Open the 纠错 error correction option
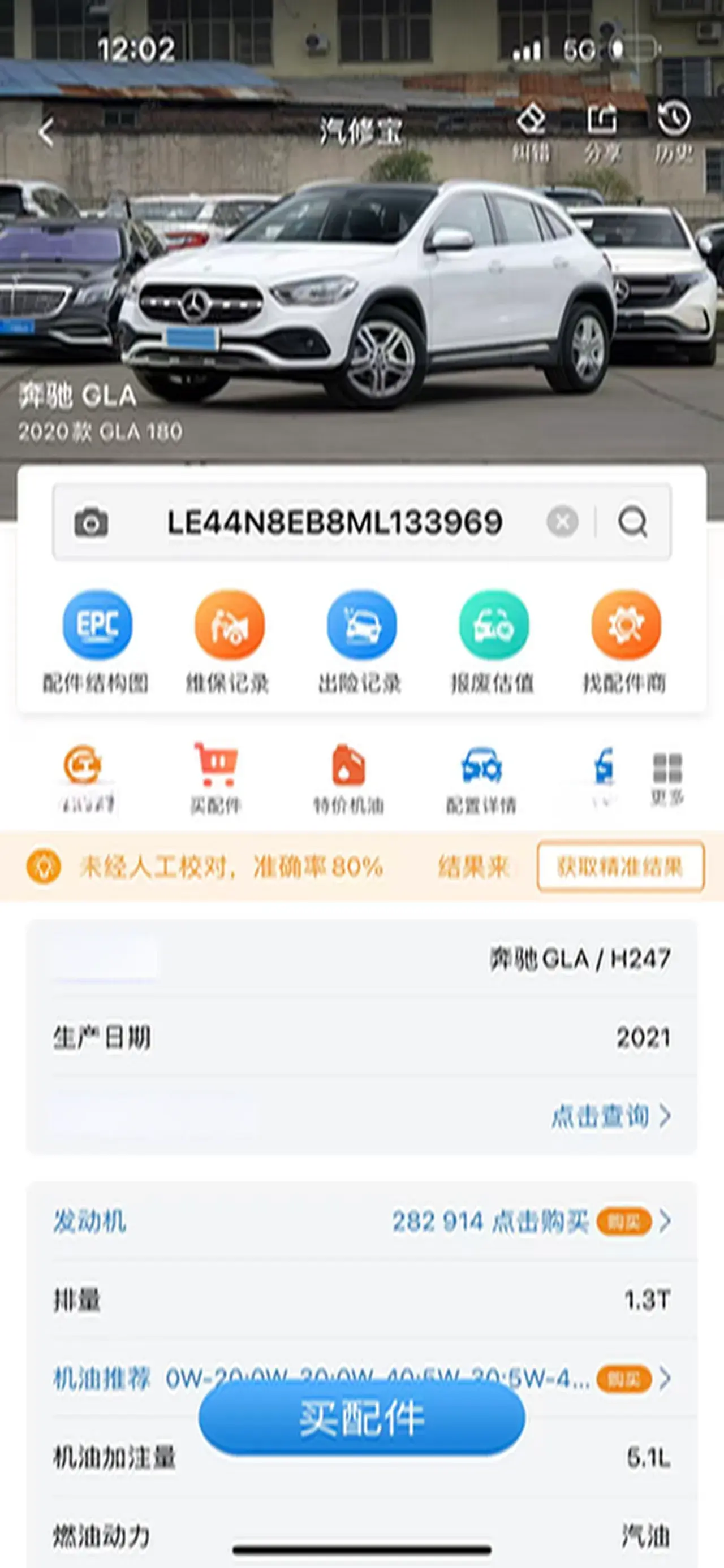Image resolution: width=724 pixels, height=1568 pixels. 531,132
